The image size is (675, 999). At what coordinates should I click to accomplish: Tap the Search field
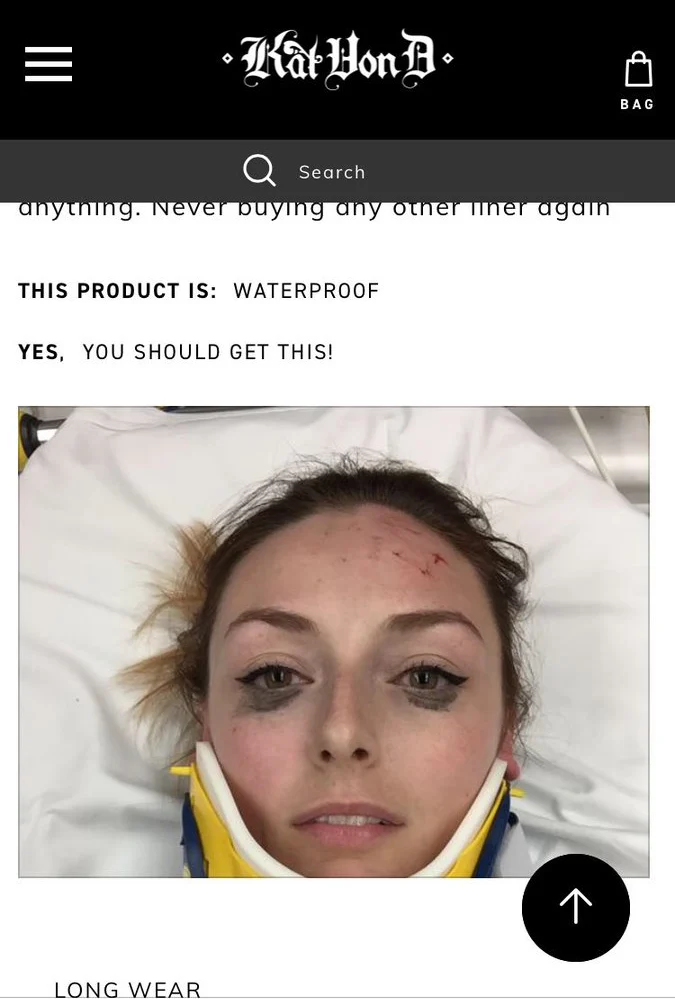pos(332,172)
